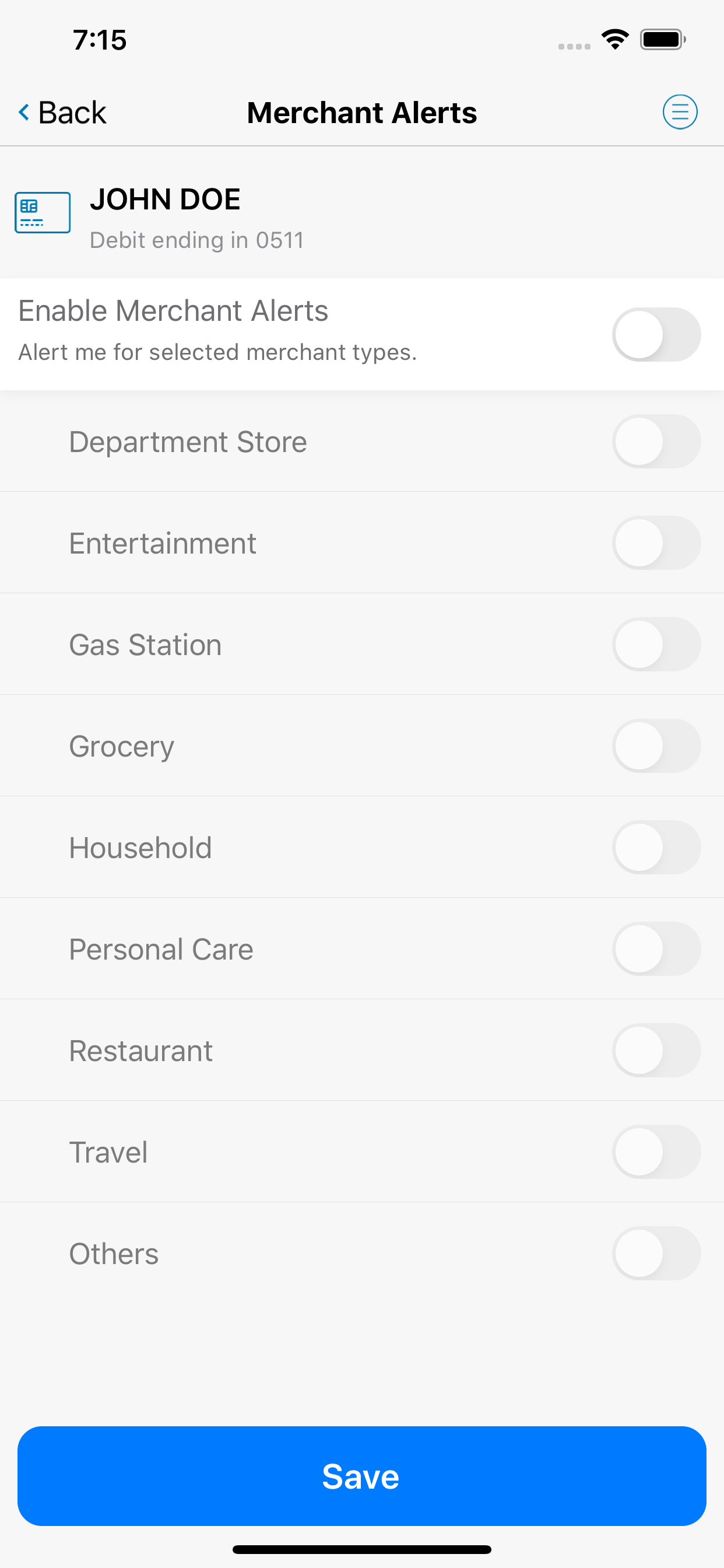
Task: Enable the Travel switch
Action: tap(656, 1151)
